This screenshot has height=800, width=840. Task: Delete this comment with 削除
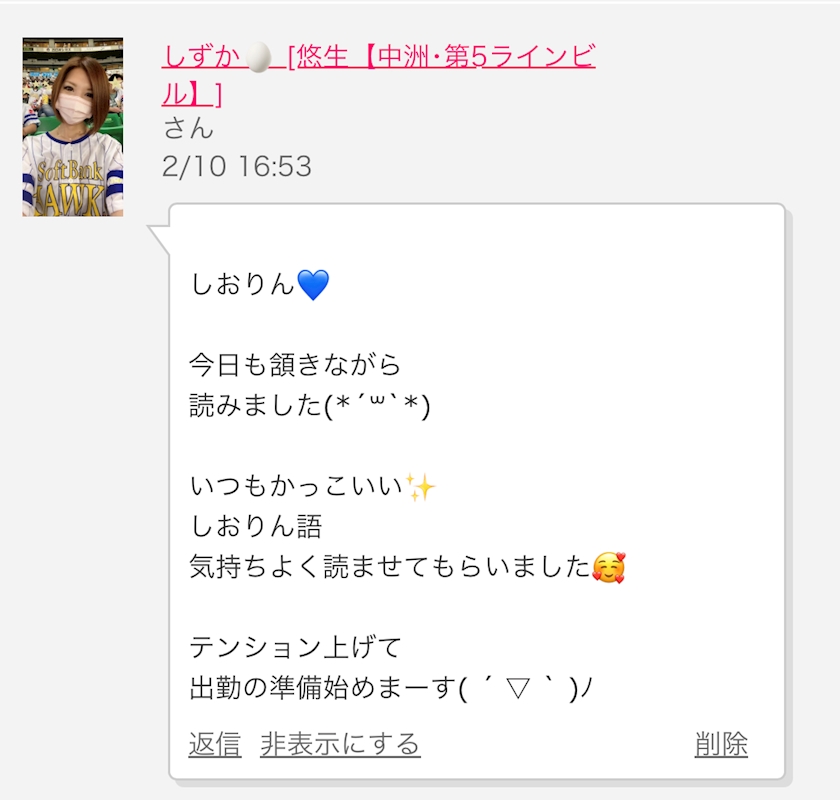pos(721,744)
